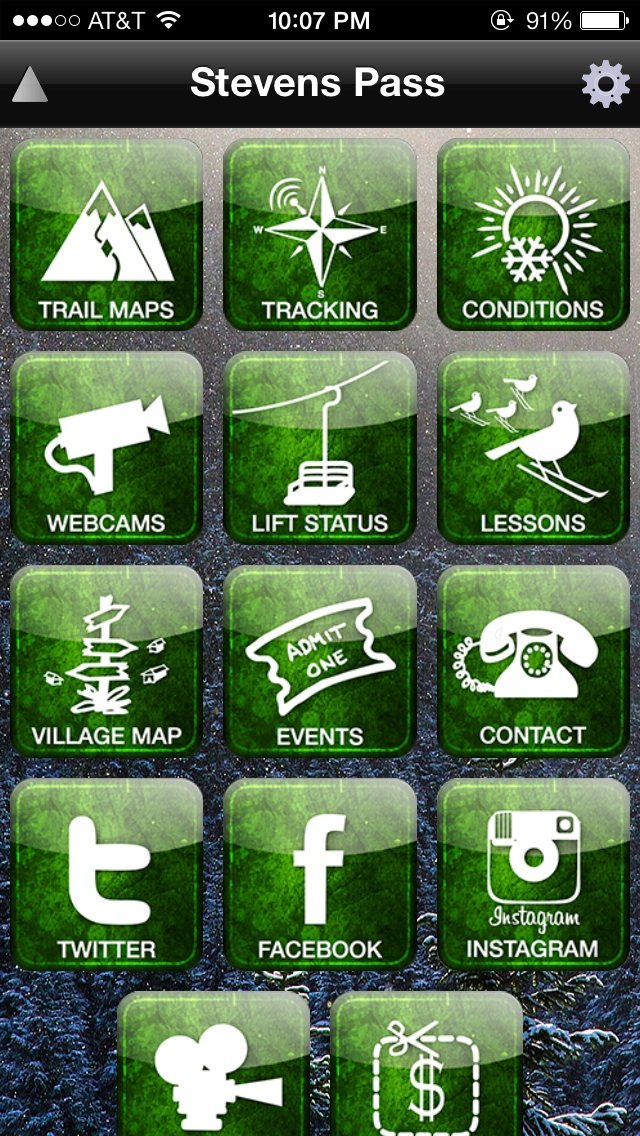Screen dimensions: 640x1136
Task: Check snow Conditions
Action: point(533,235)
